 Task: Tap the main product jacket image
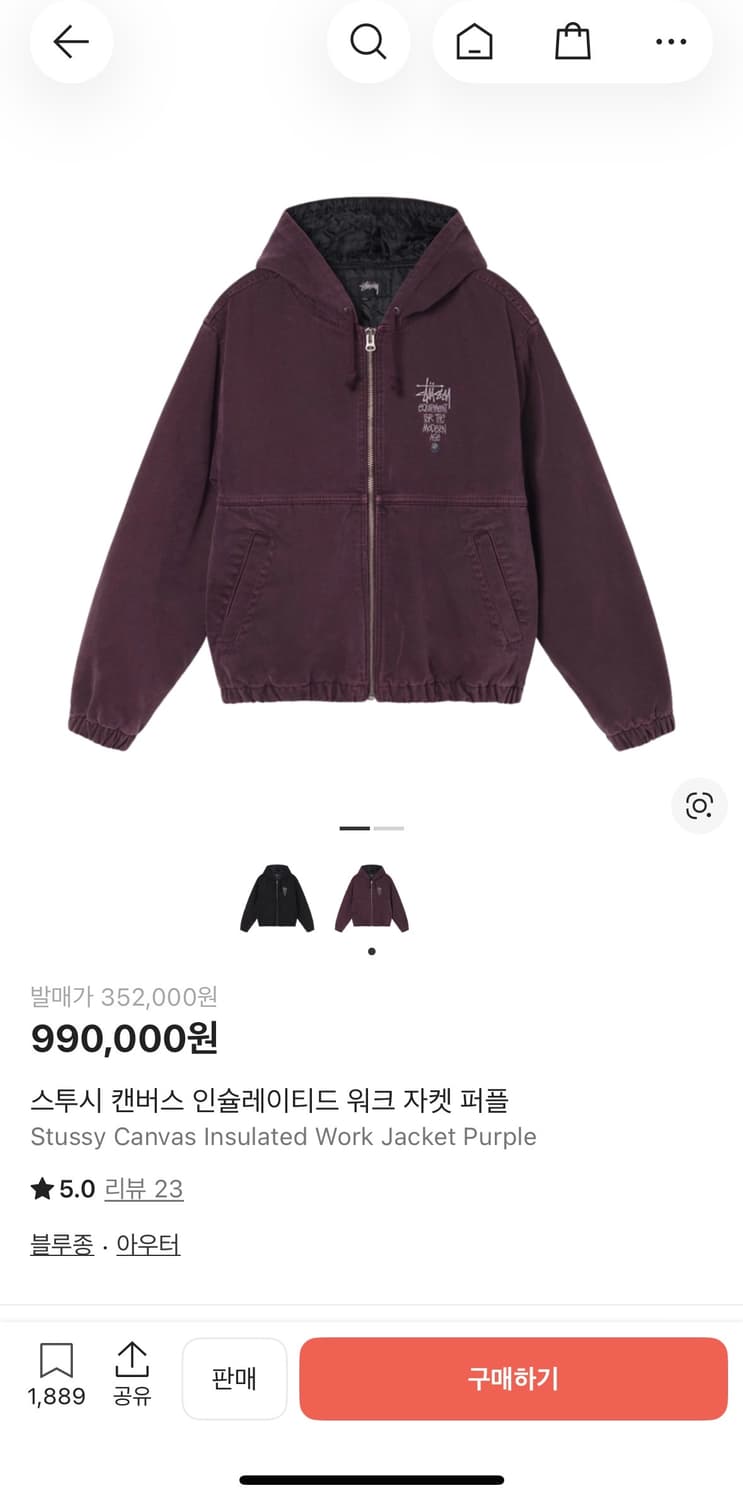click(x=371, y=470)
